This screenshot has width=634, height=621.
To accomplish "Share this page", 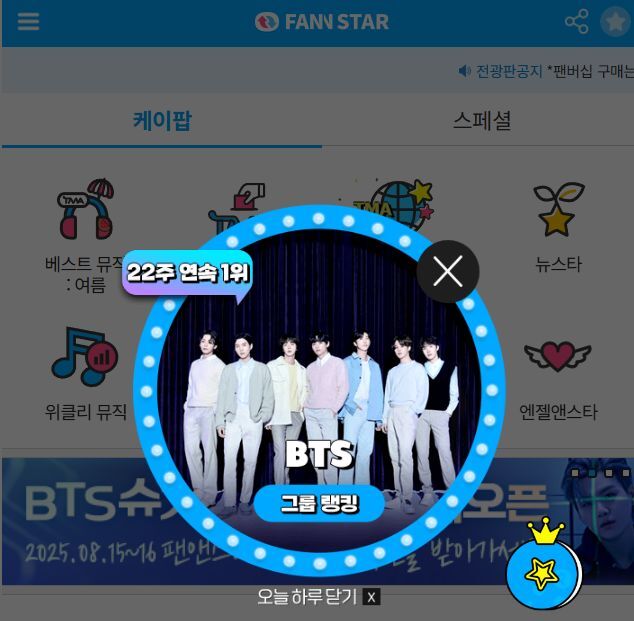I will (x=576, y=21).
